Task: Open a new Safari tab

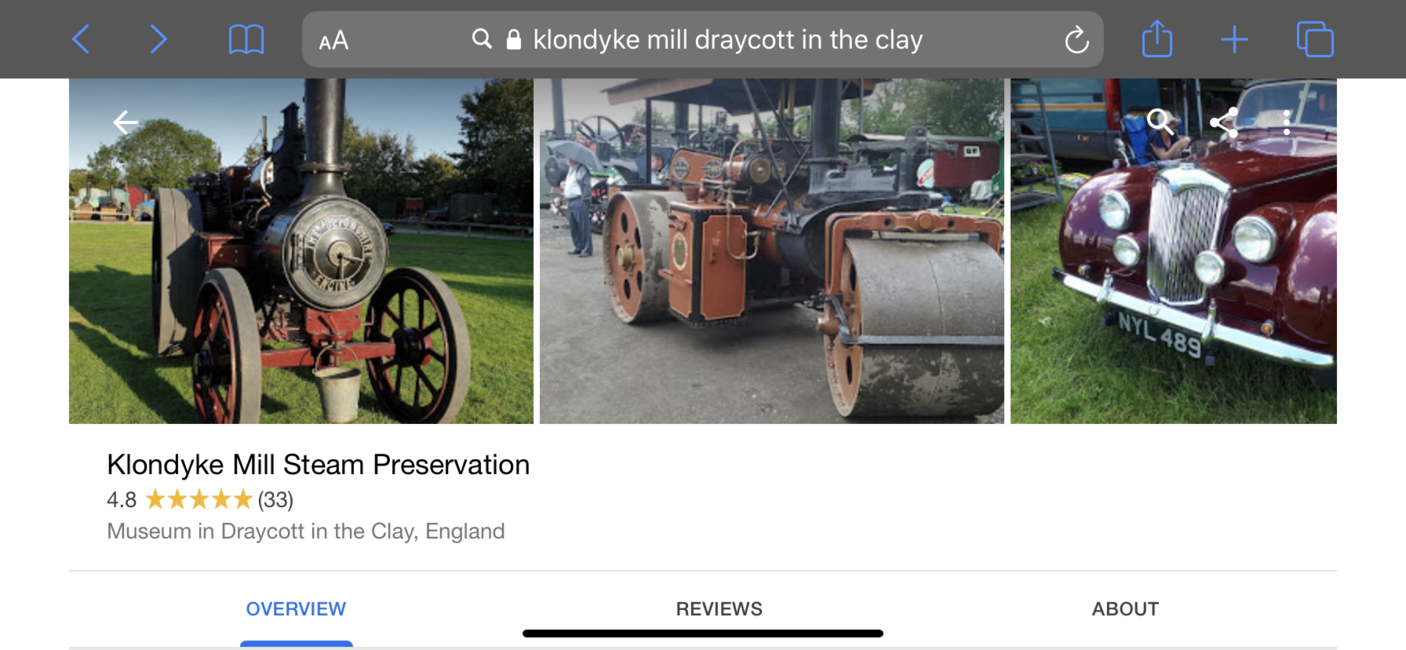Action: tap(1234, 40)
